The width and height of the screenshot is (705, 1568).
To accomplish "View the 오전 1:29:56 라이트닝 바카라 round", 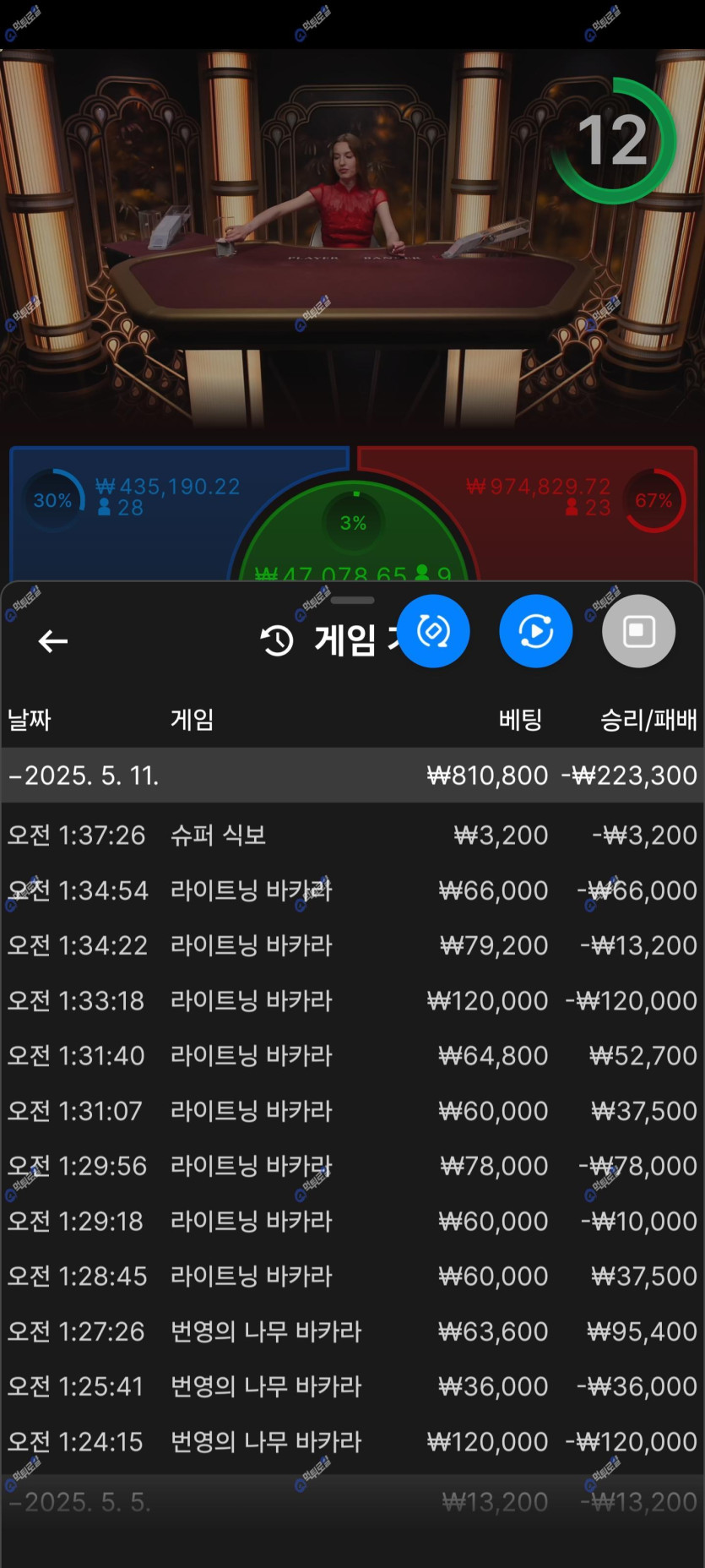I will coord(351,1166).
